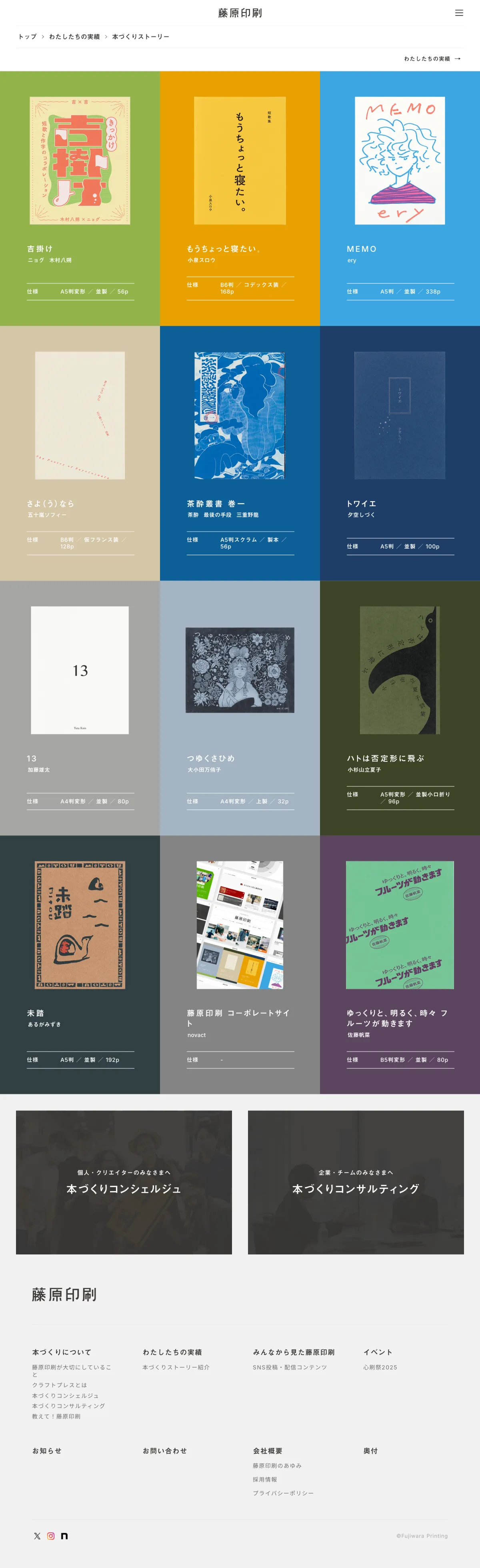Open the 吉掛け book card
Screen dimensions: 480x1568
point(80,198)
